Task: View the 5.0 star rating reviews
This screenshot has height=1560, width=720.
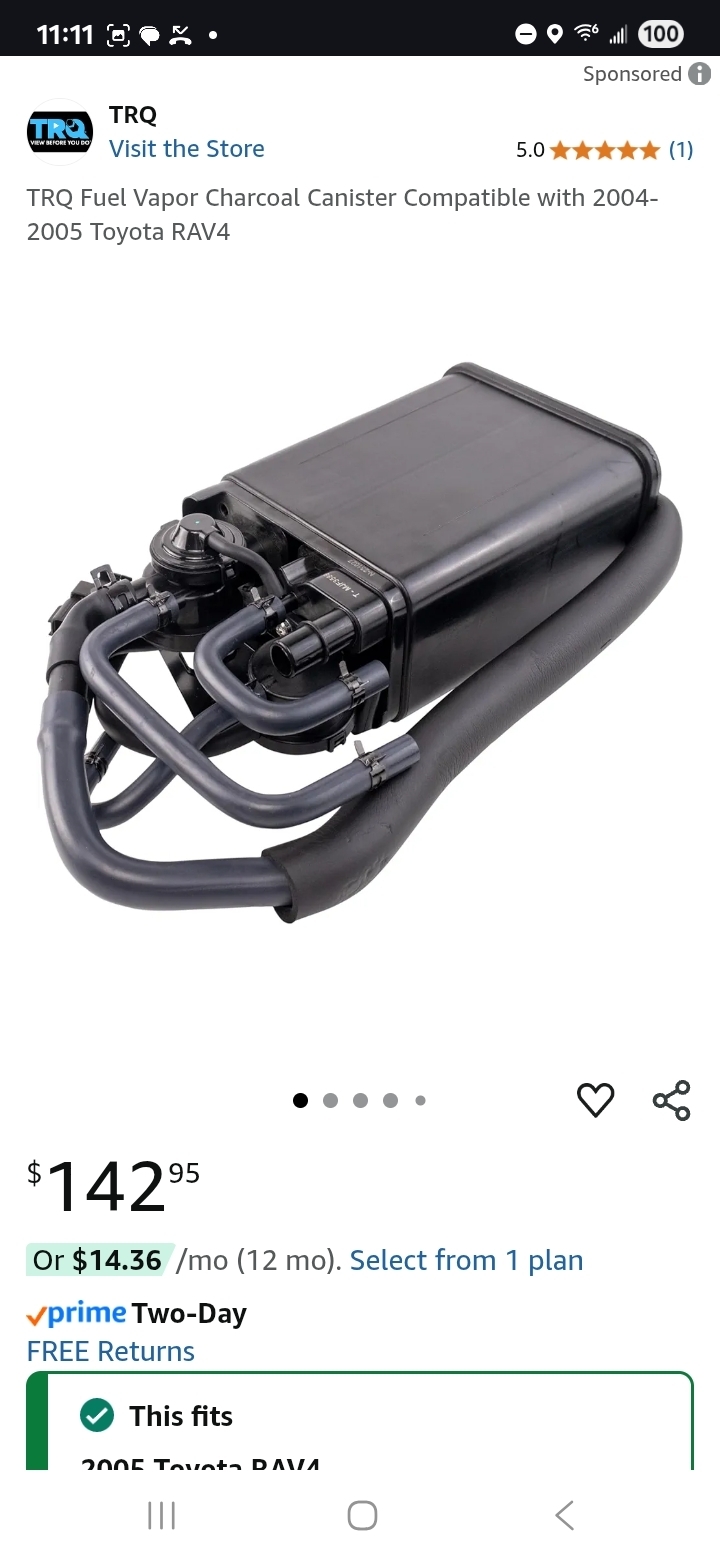Action: (604, 150)
